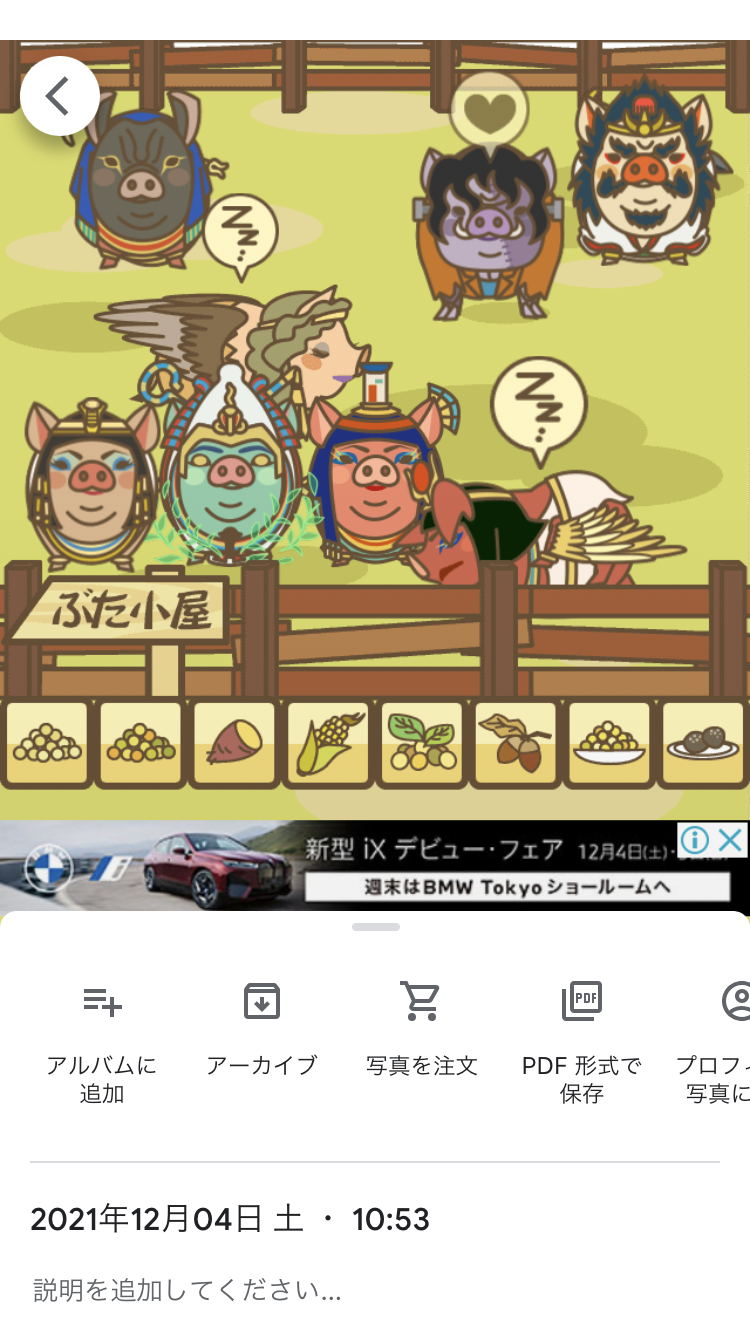
Task: Go back using the arrow button
Action: click(x=59, y=96)
